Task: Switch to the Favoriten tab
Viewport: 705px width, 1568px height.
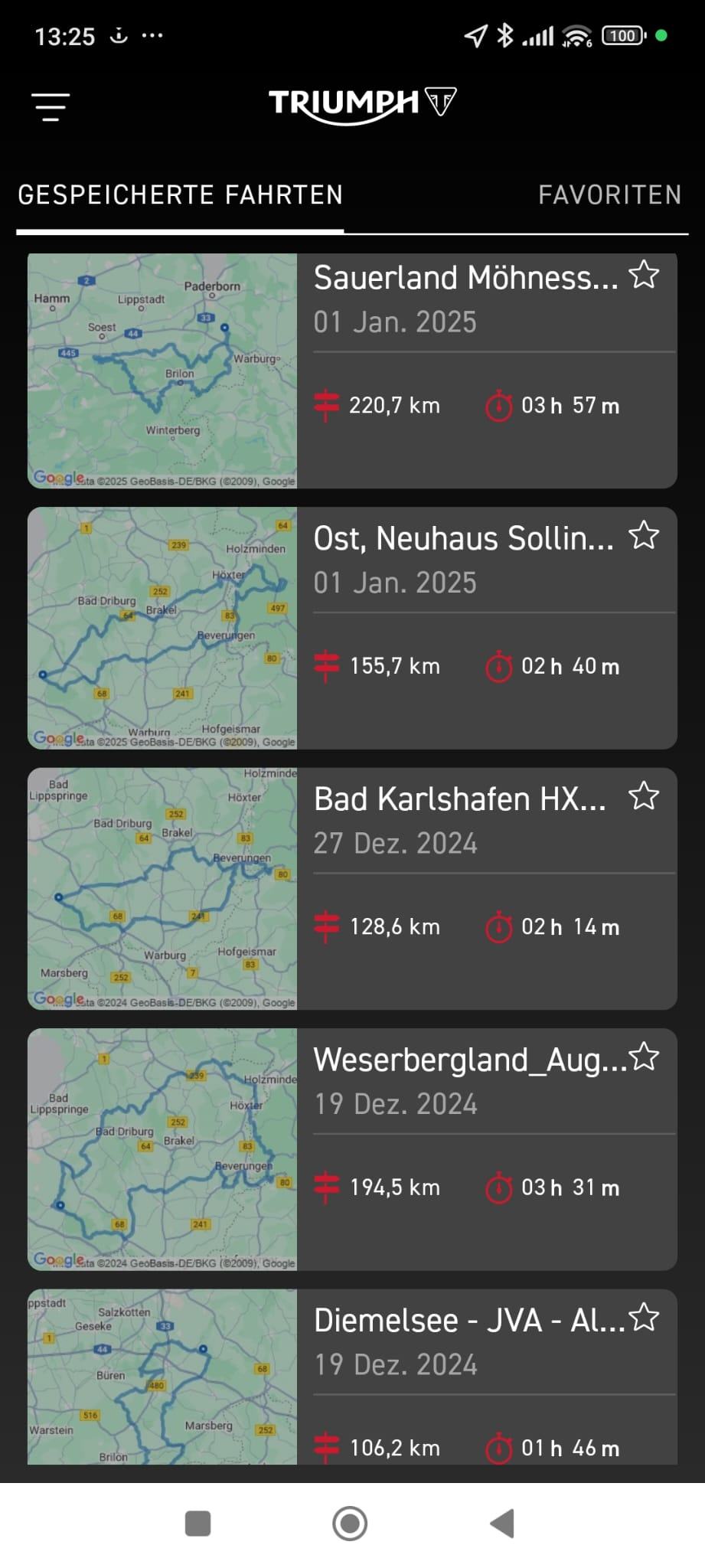Action: 609,195
